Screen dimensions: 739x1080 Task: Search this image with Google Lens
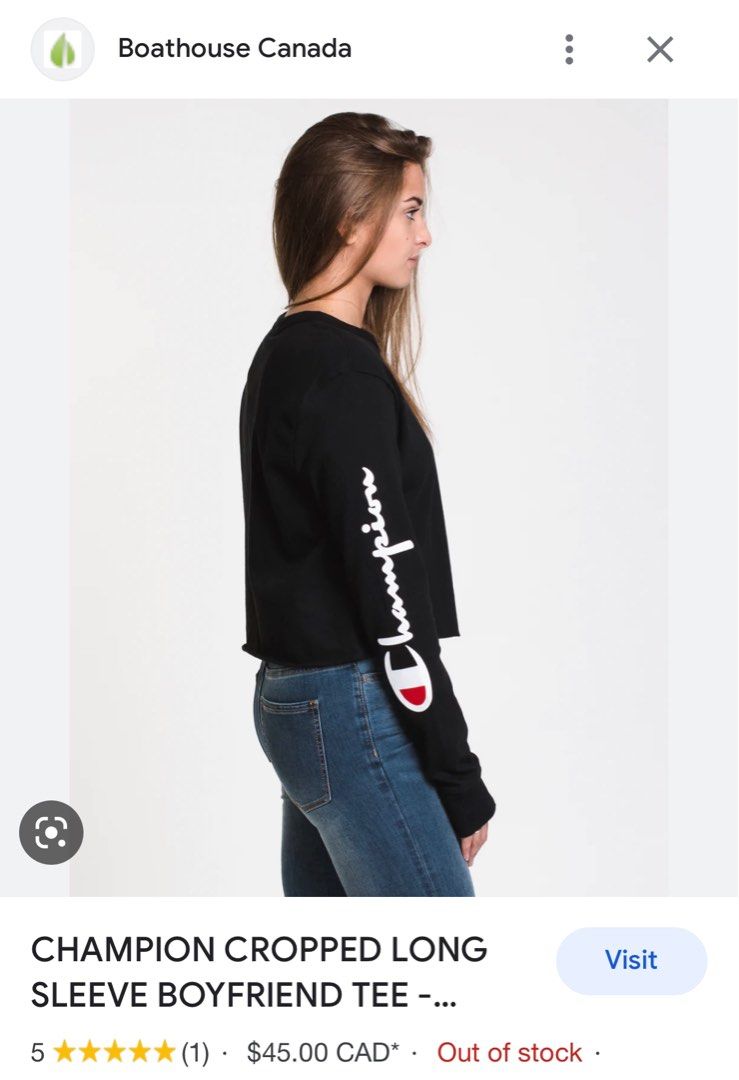coord(51,832)
